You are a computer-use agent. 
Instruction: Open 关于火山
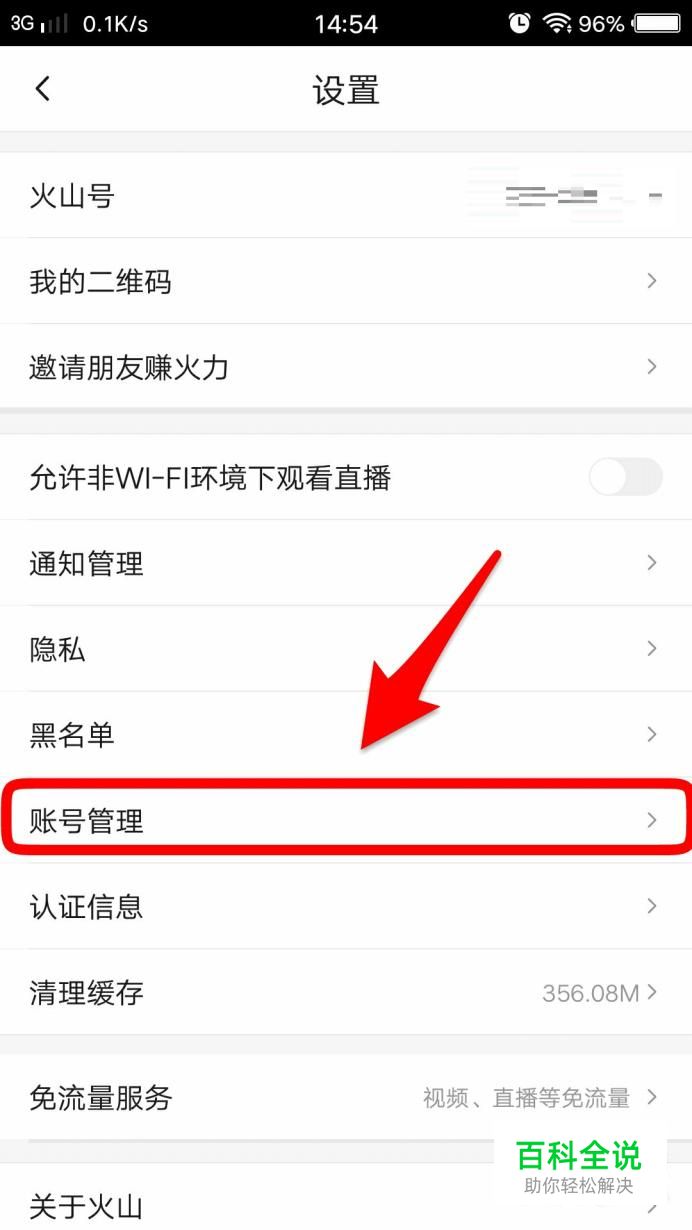click(346, 1197)
